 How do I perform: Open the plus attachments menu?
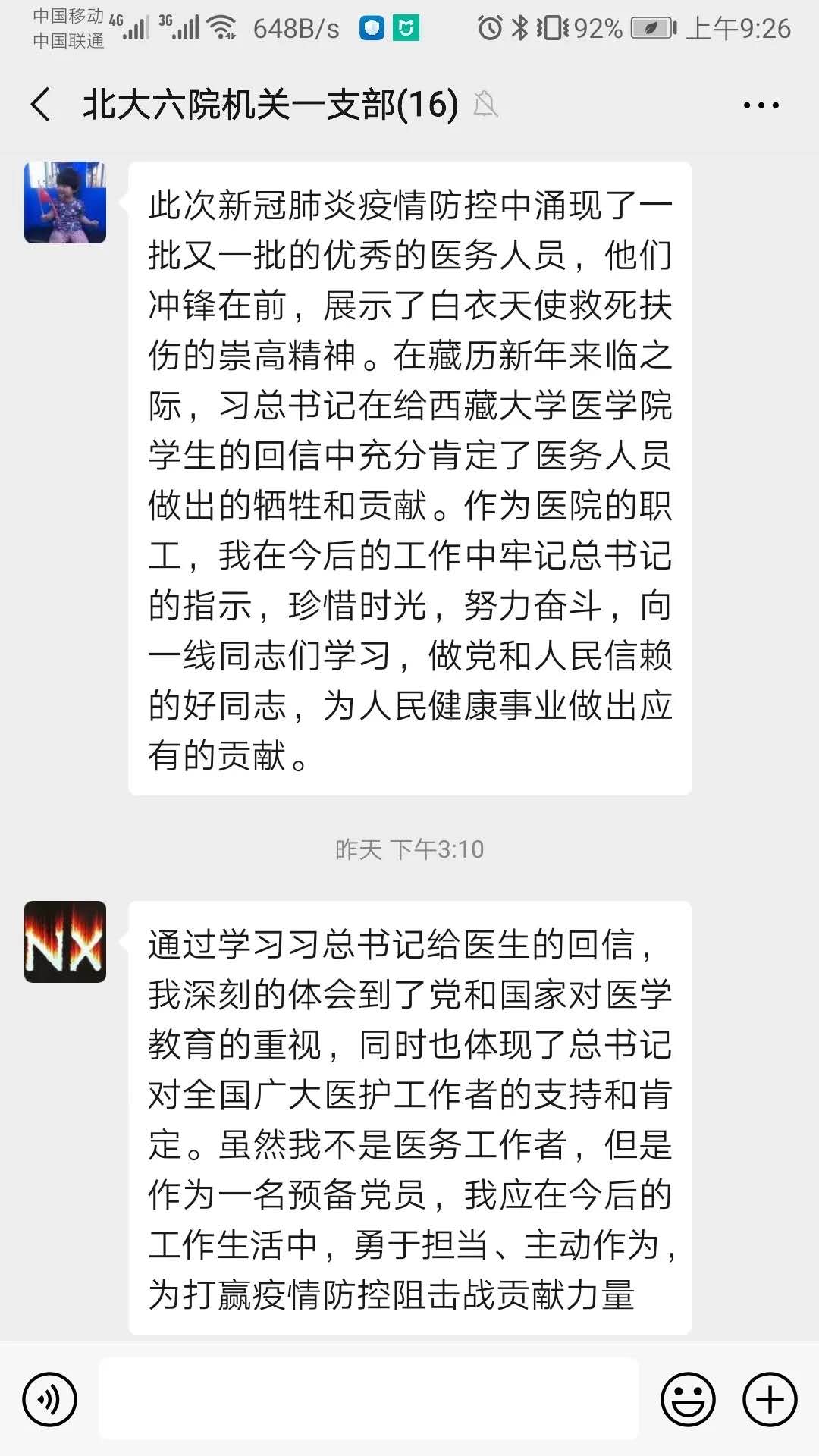(x=770, y=1399)
